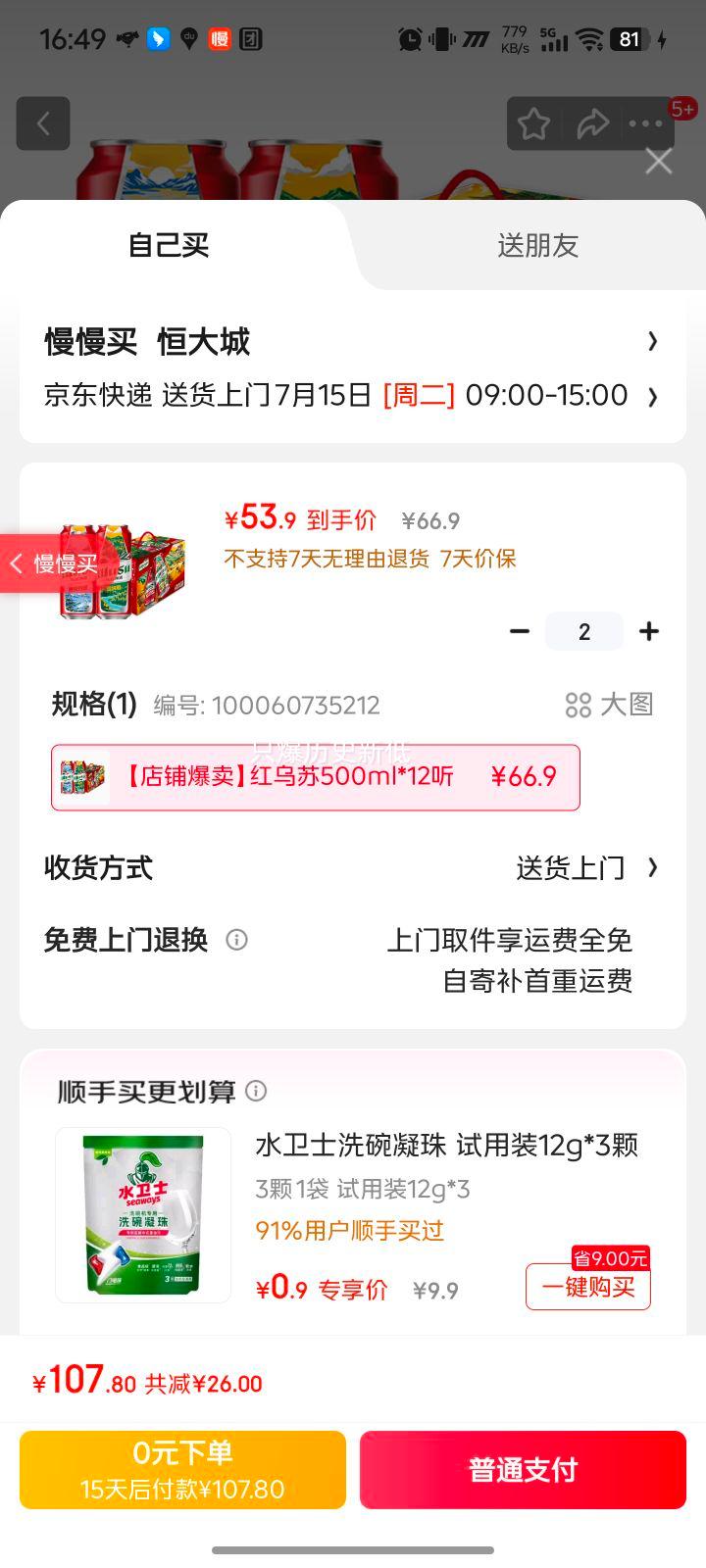Viewport: 706px width, 1568px height.
Task: Click 一键购买 for the dish detergent
Action: (587, 1287)
